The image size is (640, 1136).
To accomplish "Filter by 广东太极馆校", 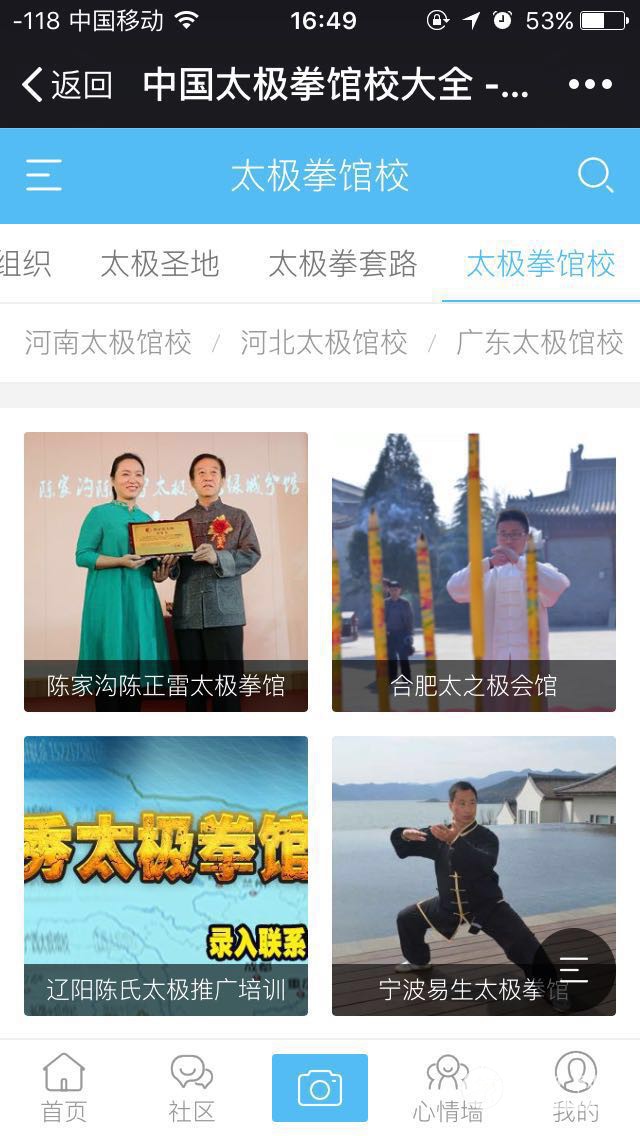I will pos(540,343).
